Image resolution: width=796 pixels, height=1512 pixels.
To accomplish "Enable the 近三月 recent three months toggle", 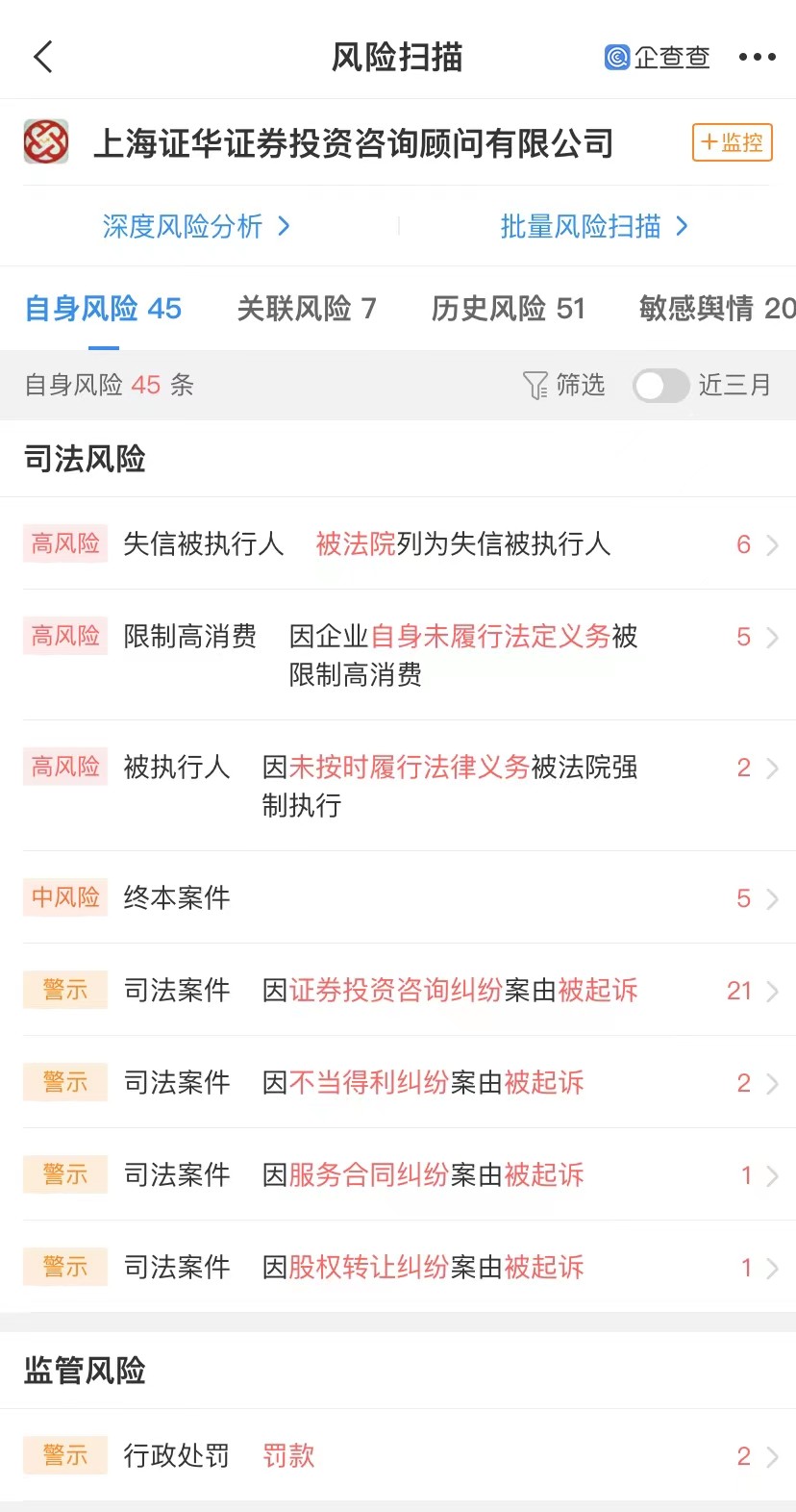I will point(660,385).
